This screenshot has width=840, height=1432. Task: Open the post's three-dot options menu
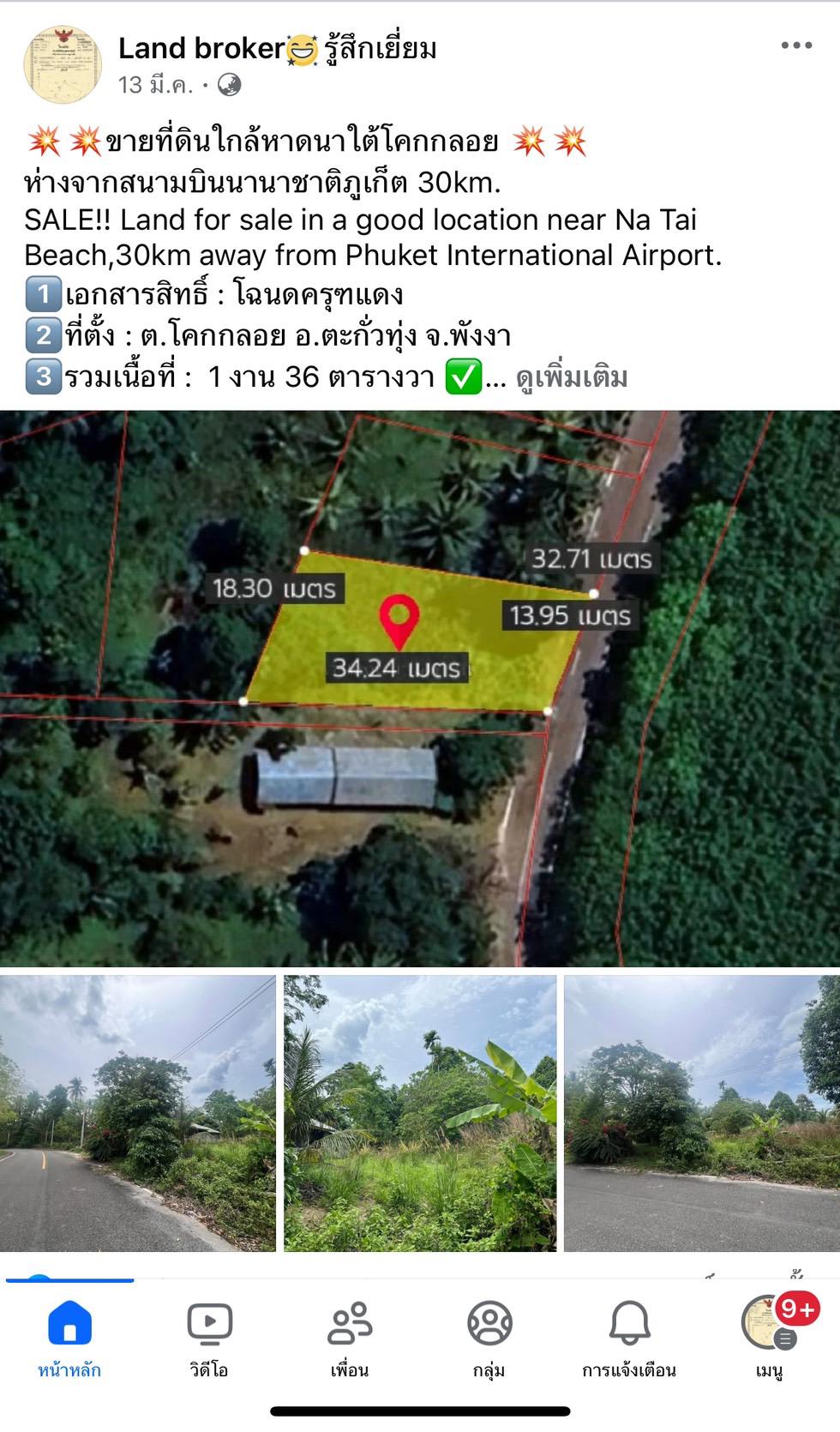(795, 45)
